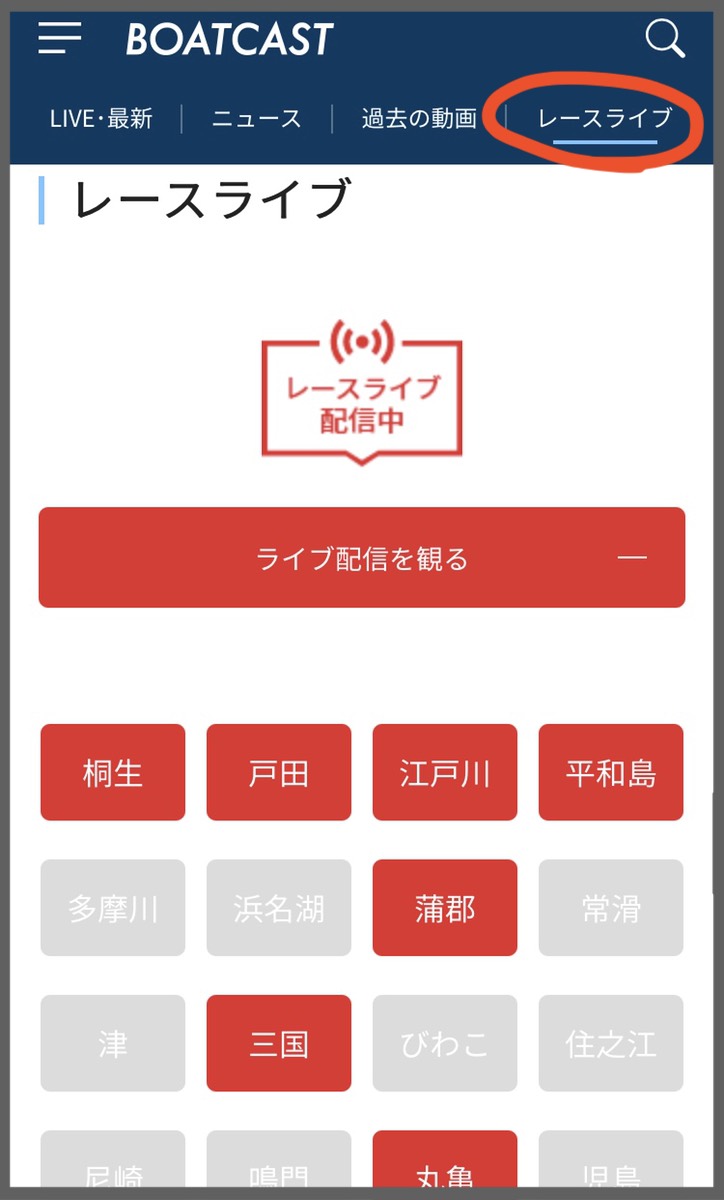Open the 江戸川 race live stream

(444, 772)
